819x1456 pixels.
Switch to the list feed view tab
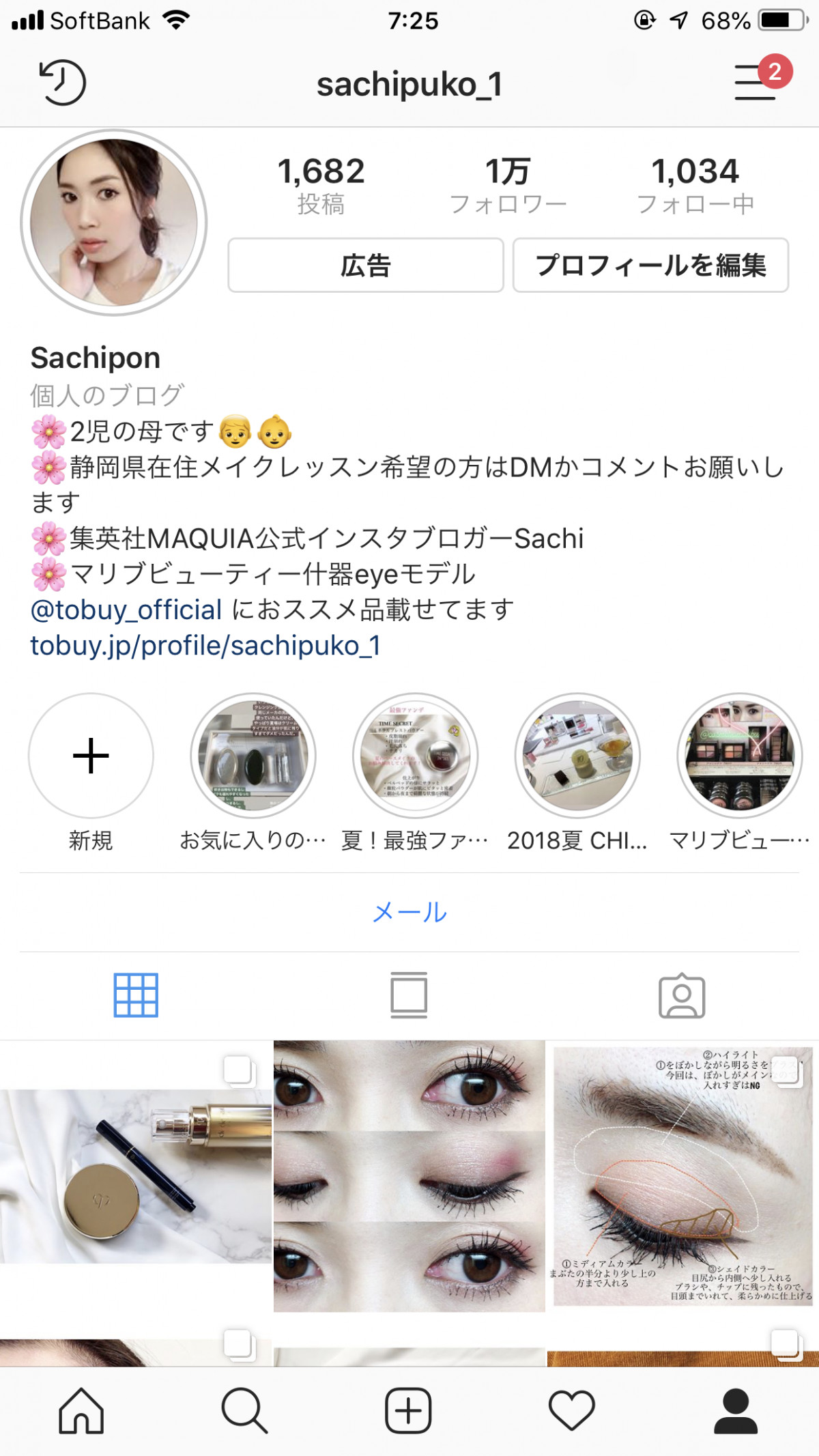409,995
